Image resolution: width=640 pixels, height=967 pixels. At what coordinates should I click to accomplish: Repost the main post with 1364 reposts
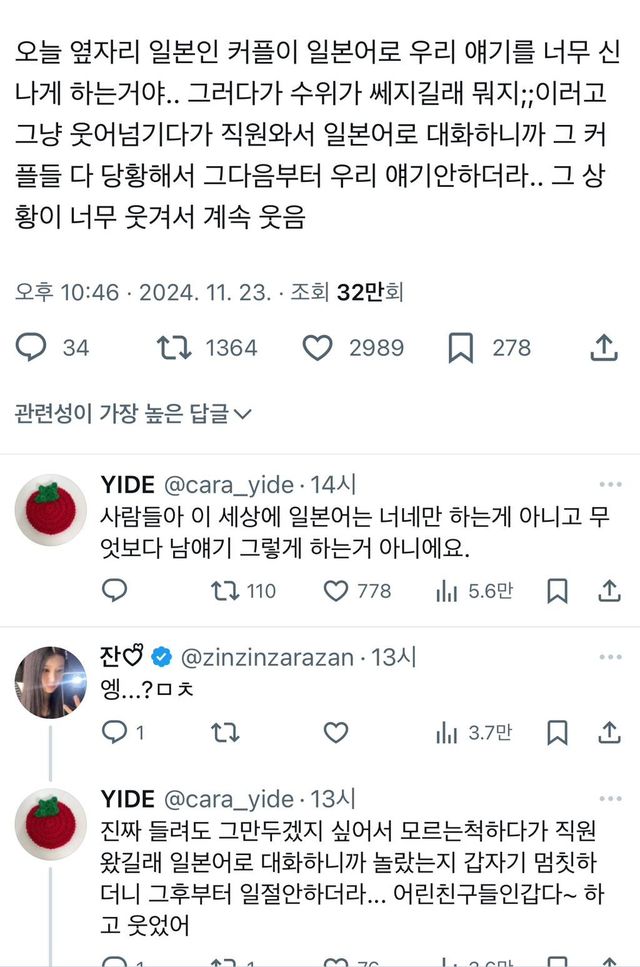174,348
